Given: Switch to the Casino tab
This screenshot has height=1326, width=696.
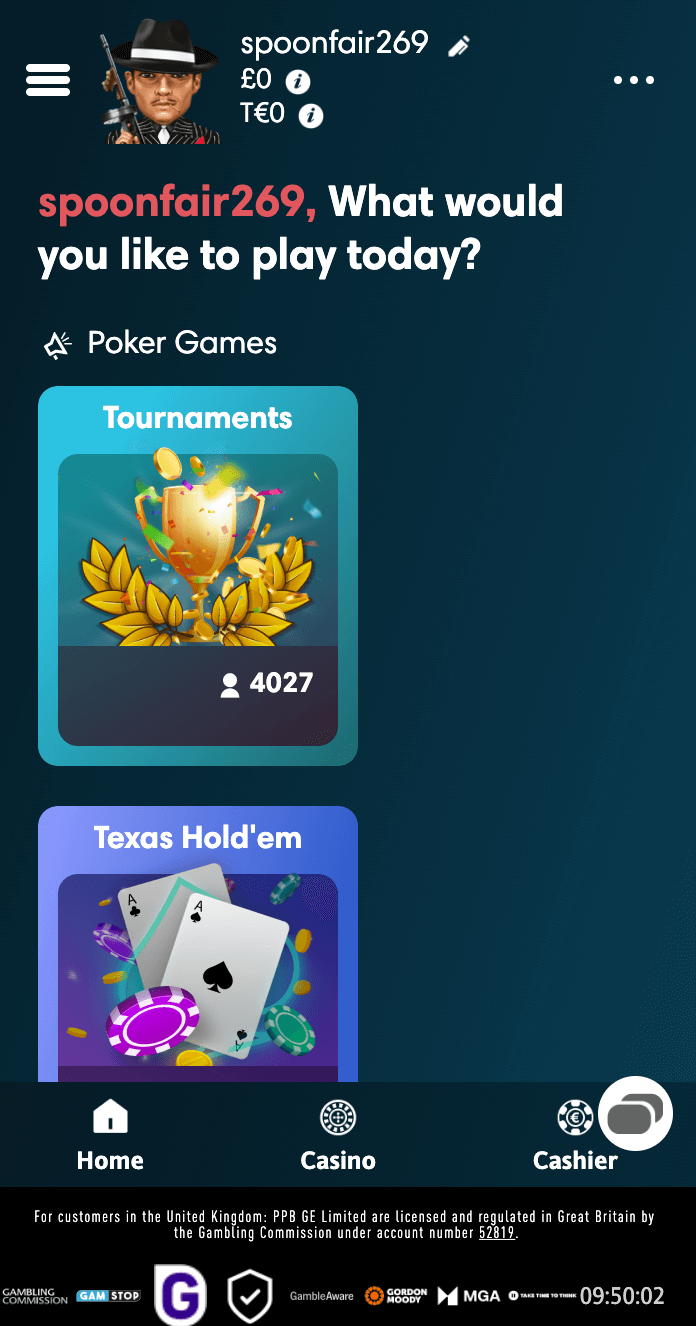Looking at the screenshot, I should click(x=338, y=1136).
